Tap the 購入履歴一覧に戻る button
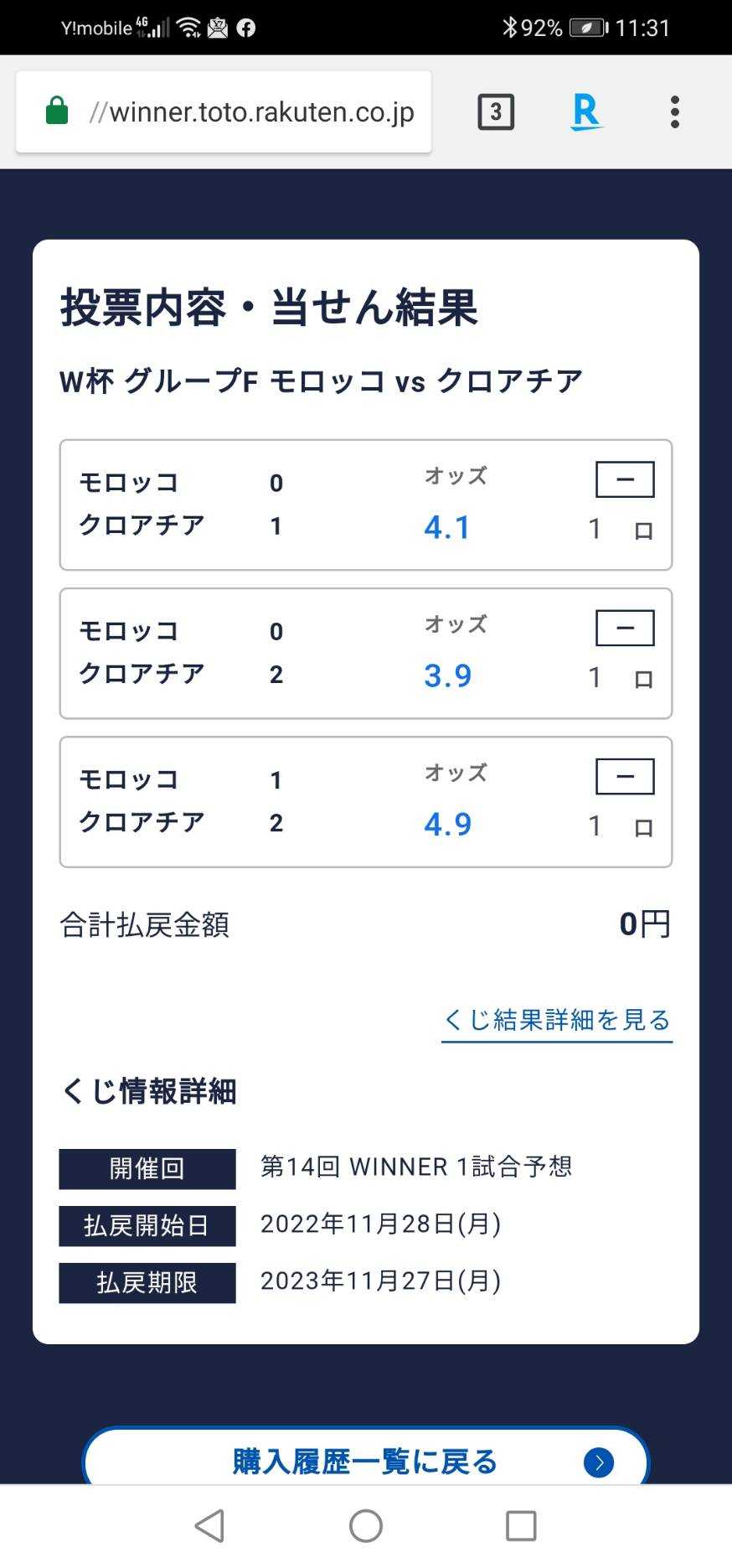The width and height of the screenshot is (732, 1568). [364, 1462]
